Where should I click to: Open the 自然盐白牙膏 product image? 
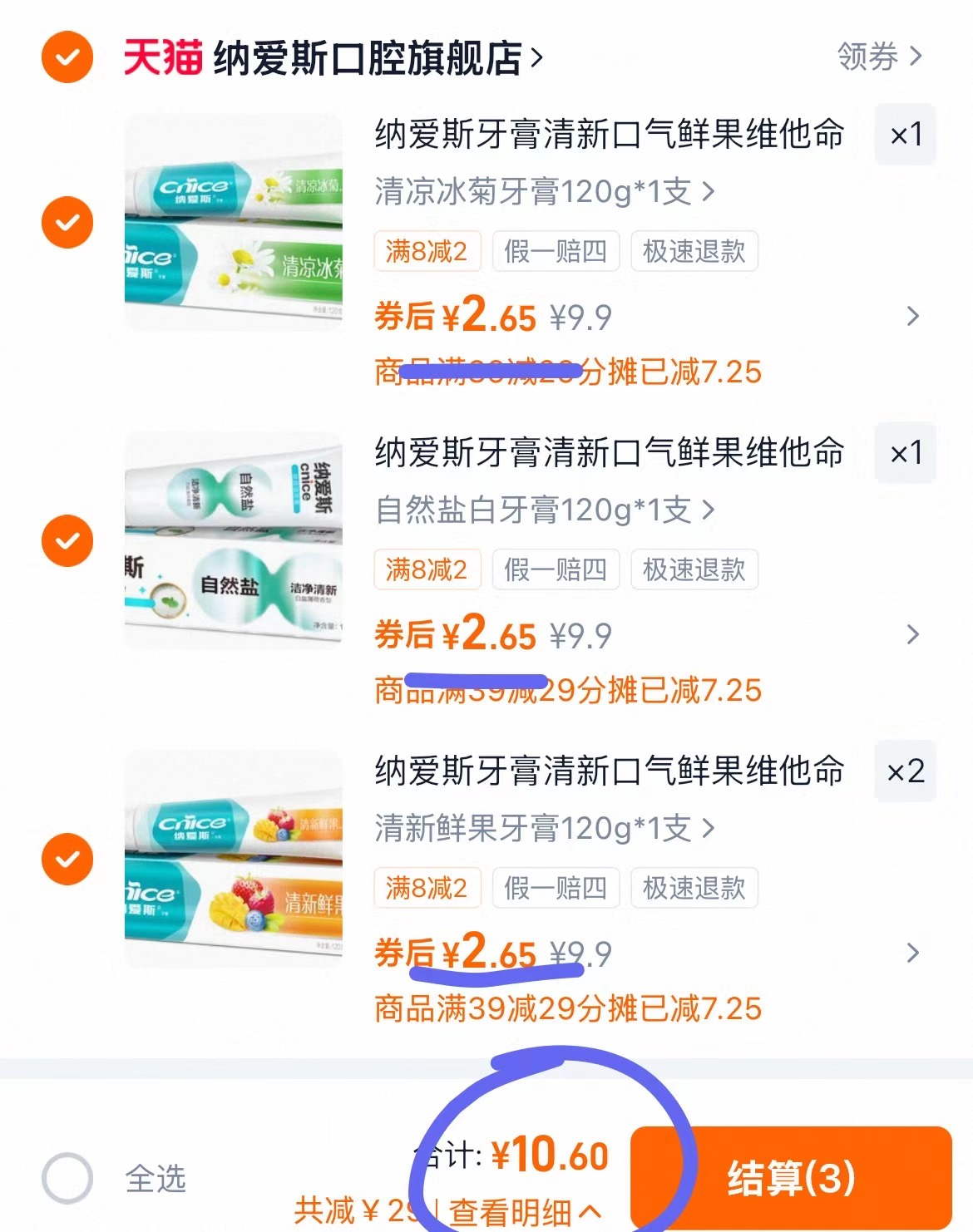234,541
